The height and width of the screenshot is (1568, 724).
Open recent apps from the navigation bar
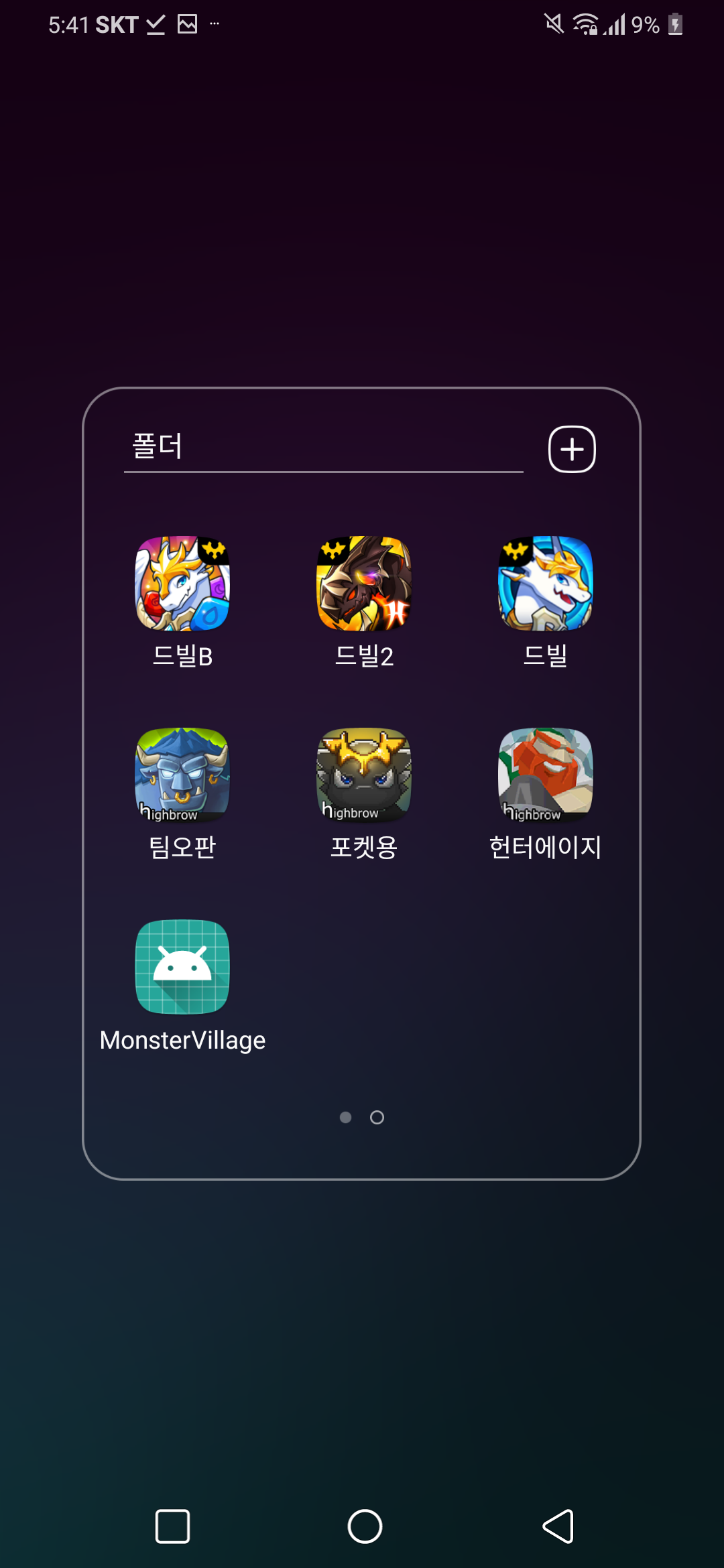pos(172,1526)
